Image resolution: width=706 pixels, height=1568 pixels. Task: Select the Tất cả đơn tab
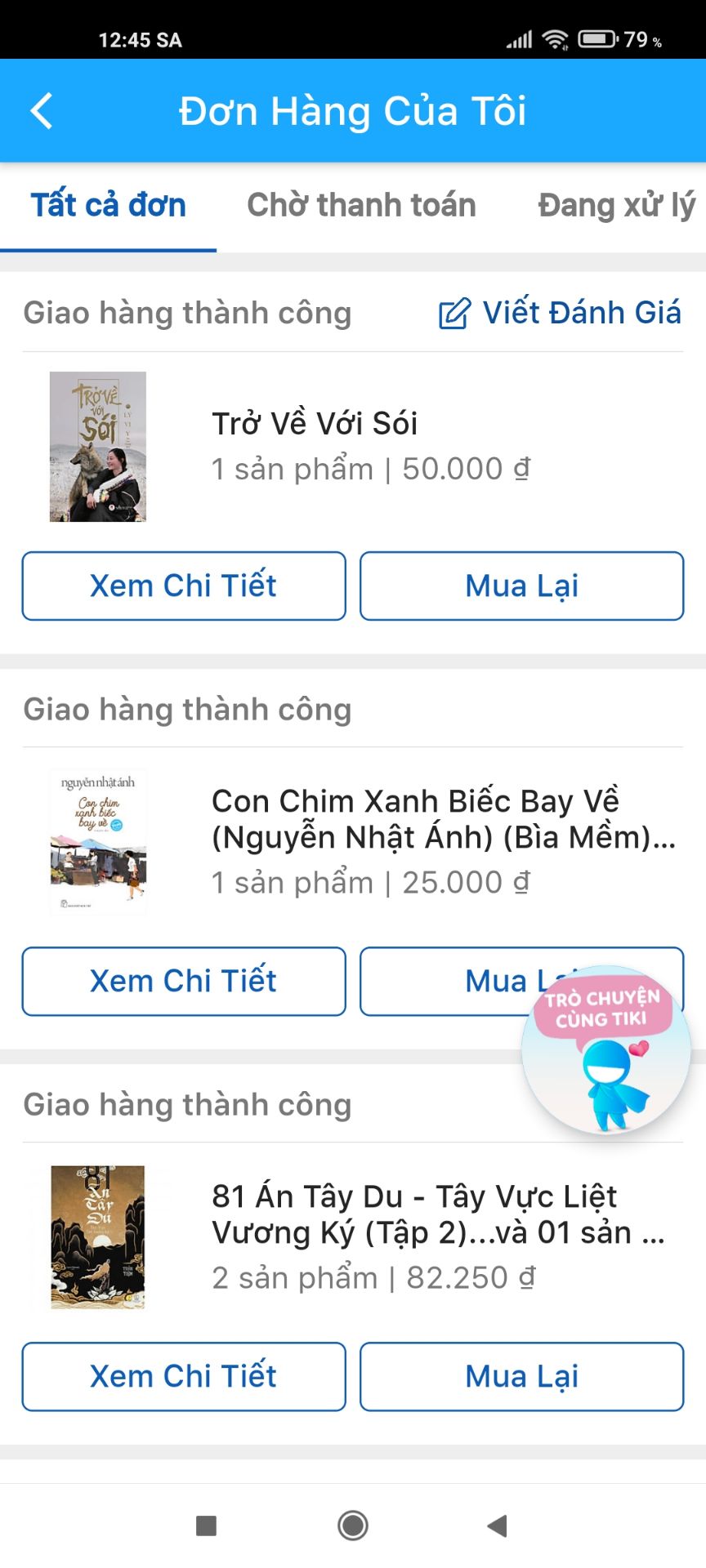click(107, 205)
